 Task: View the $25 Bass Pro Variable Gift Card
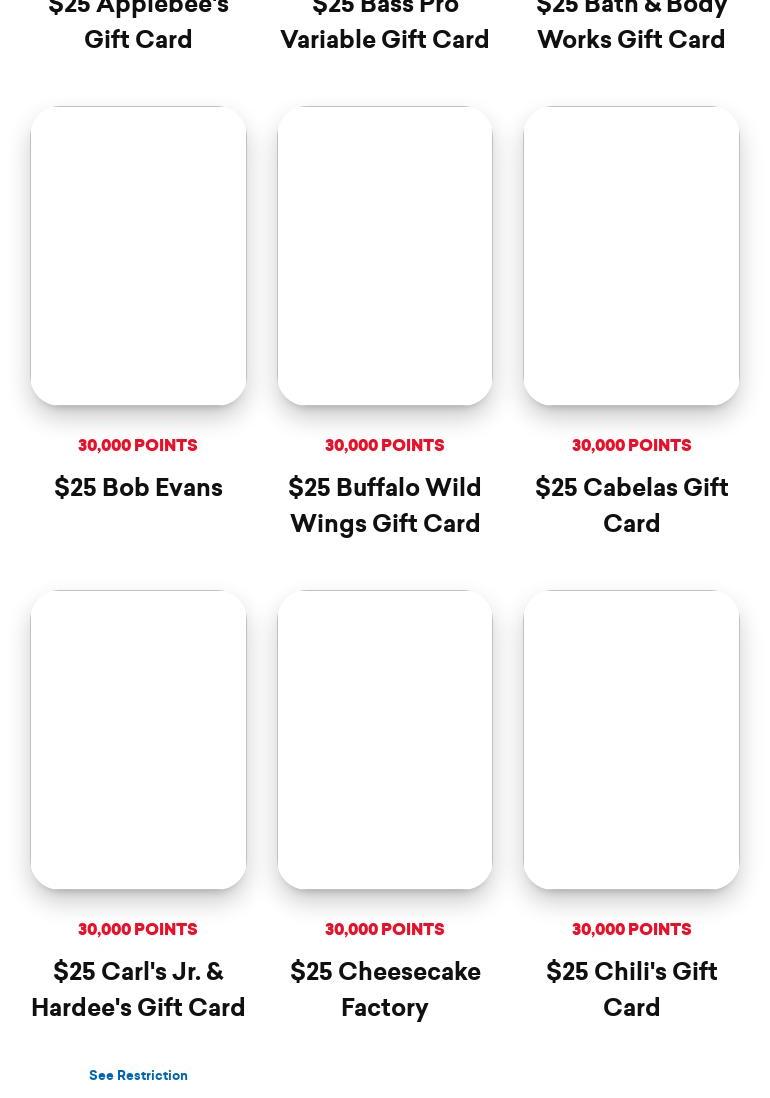tap(385, 24)
